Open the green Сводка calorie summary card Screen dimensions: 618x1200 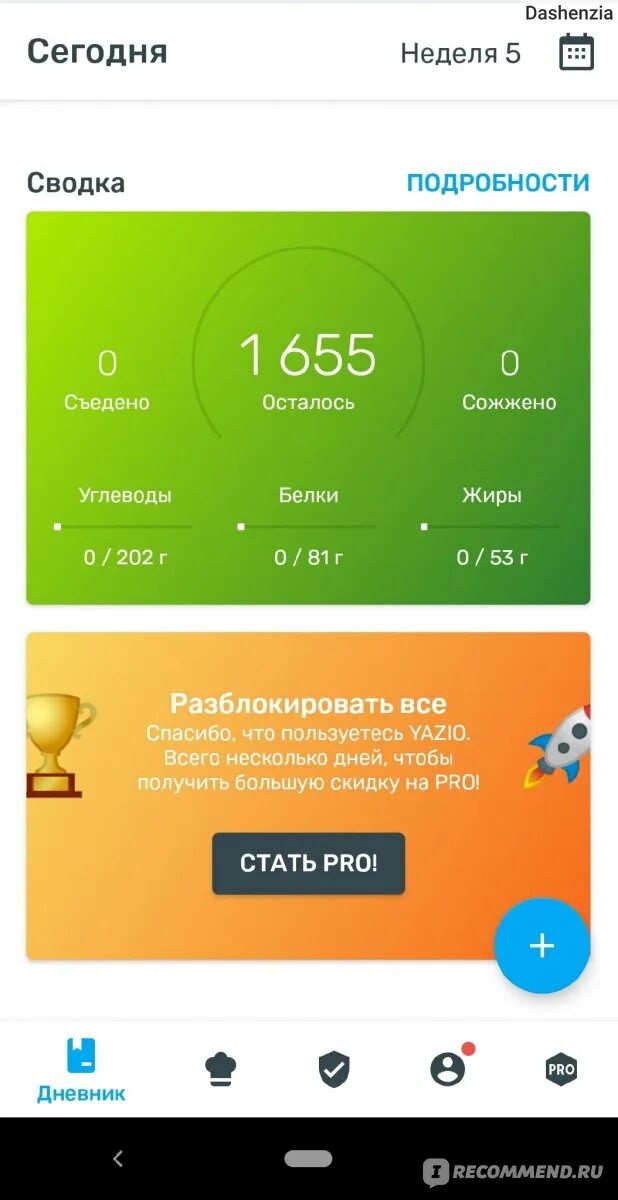tap(308, 408)
